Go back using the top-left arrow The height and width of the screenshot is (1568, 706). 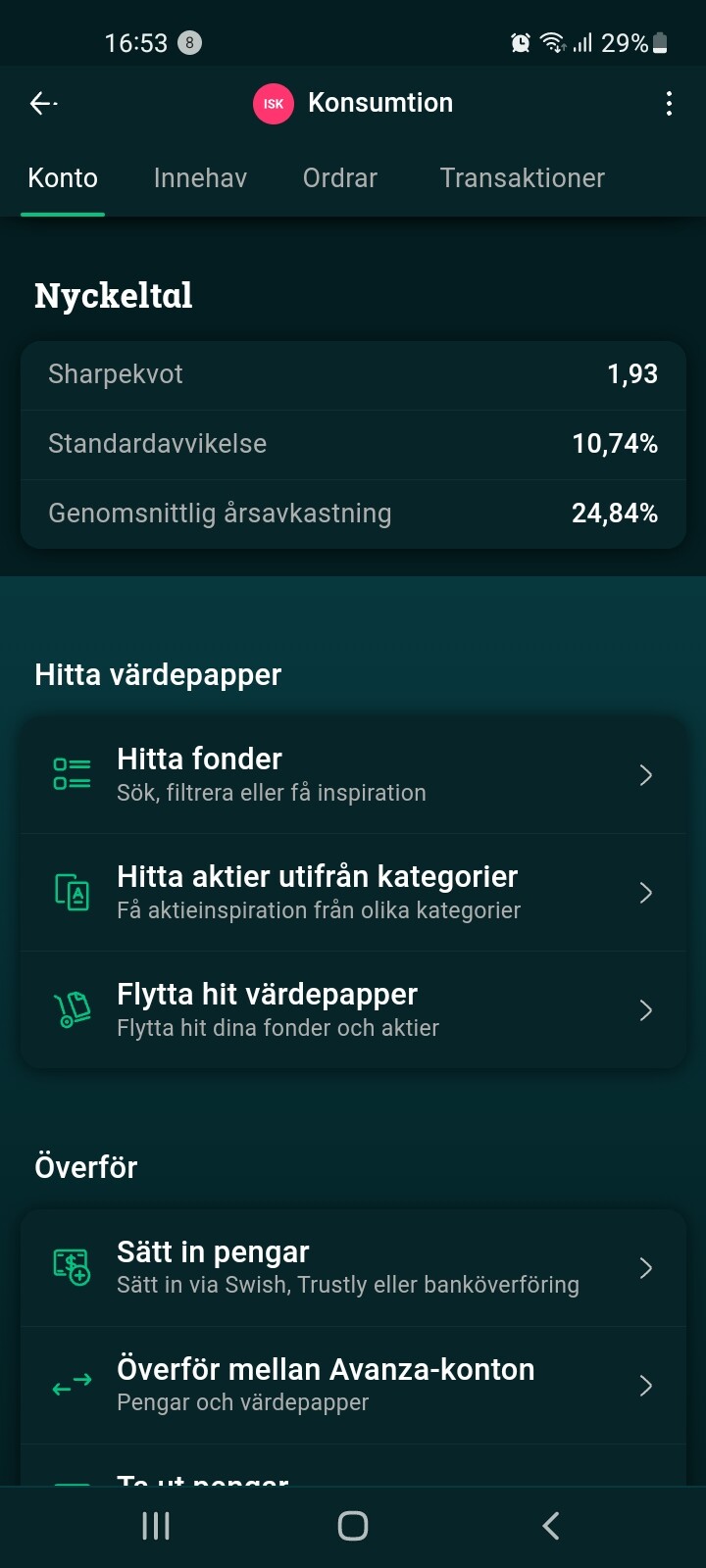point(43,103)
